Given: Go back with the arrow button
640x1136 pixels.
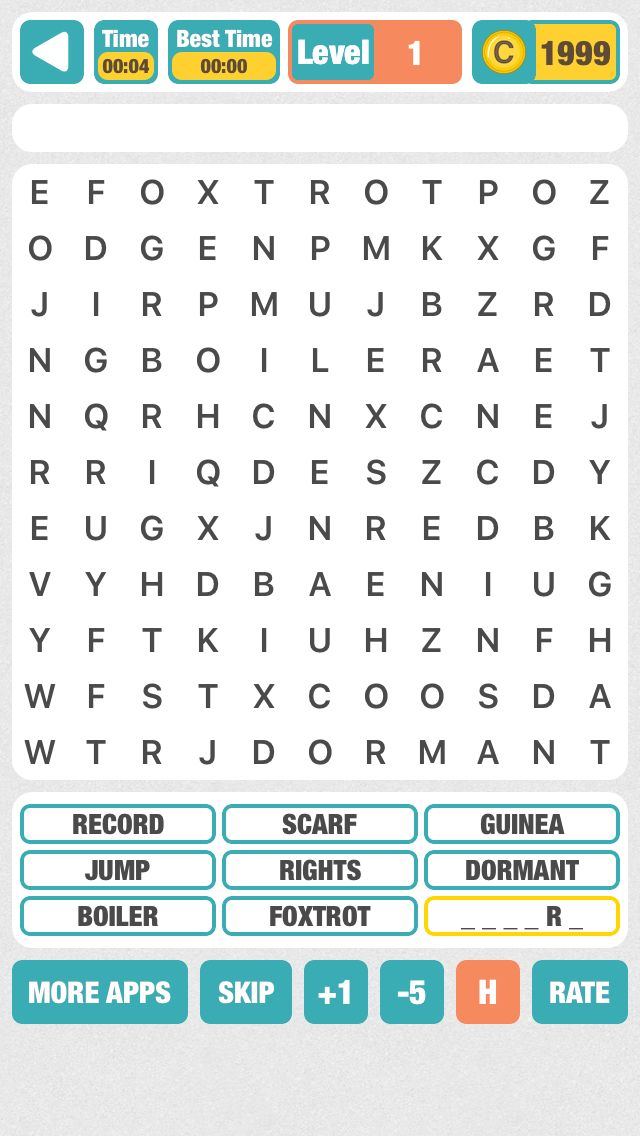Looking at the screenshot, I should pyautogui.click(x=52, y=52).
